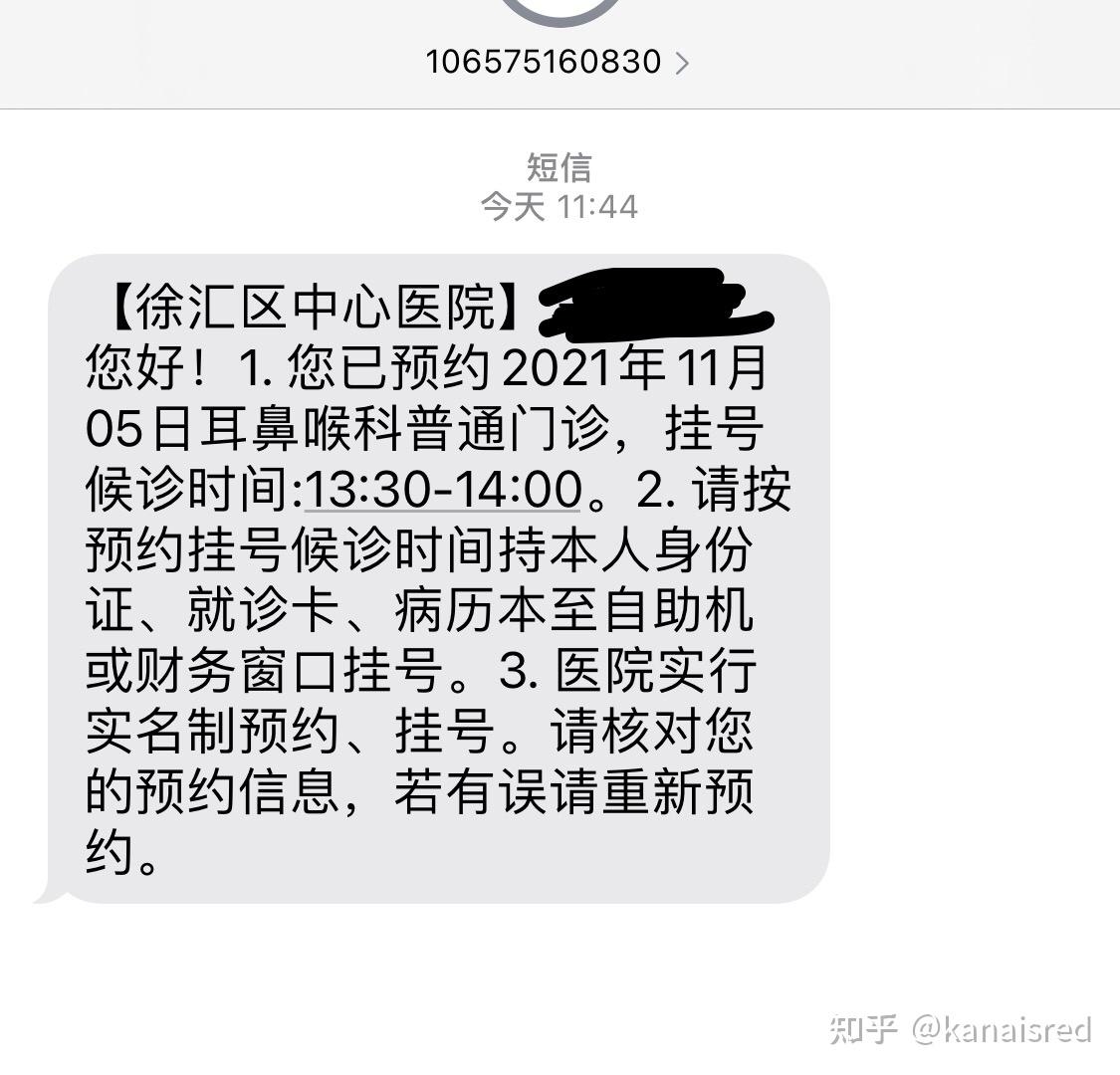Tap the underlined time 13:30-14:00 link

(x=443, y=490)
